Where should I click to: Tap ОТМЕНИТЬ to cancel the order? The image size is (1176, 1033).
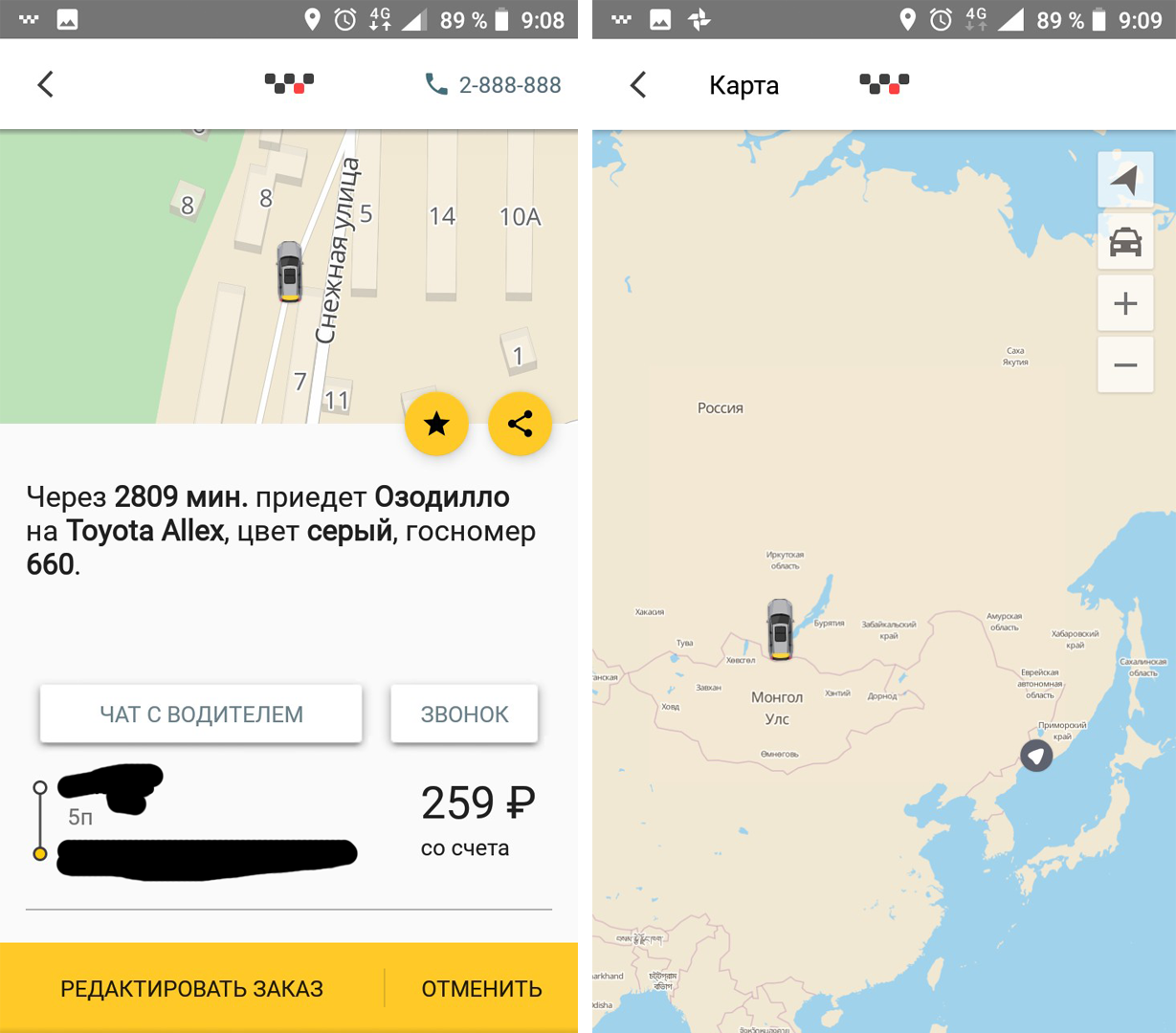pos(481,988)
